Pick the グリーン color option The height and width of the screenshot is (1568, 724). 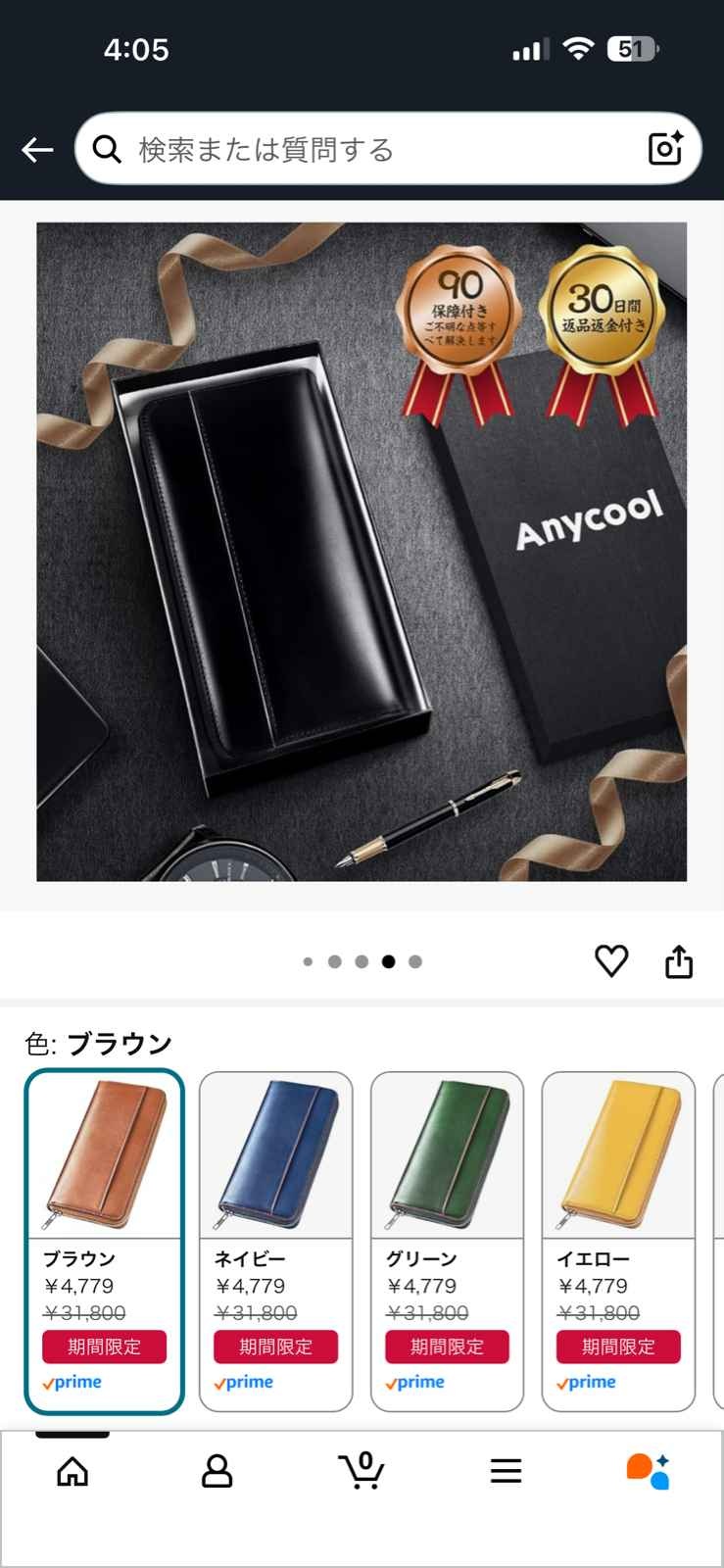447,1241
